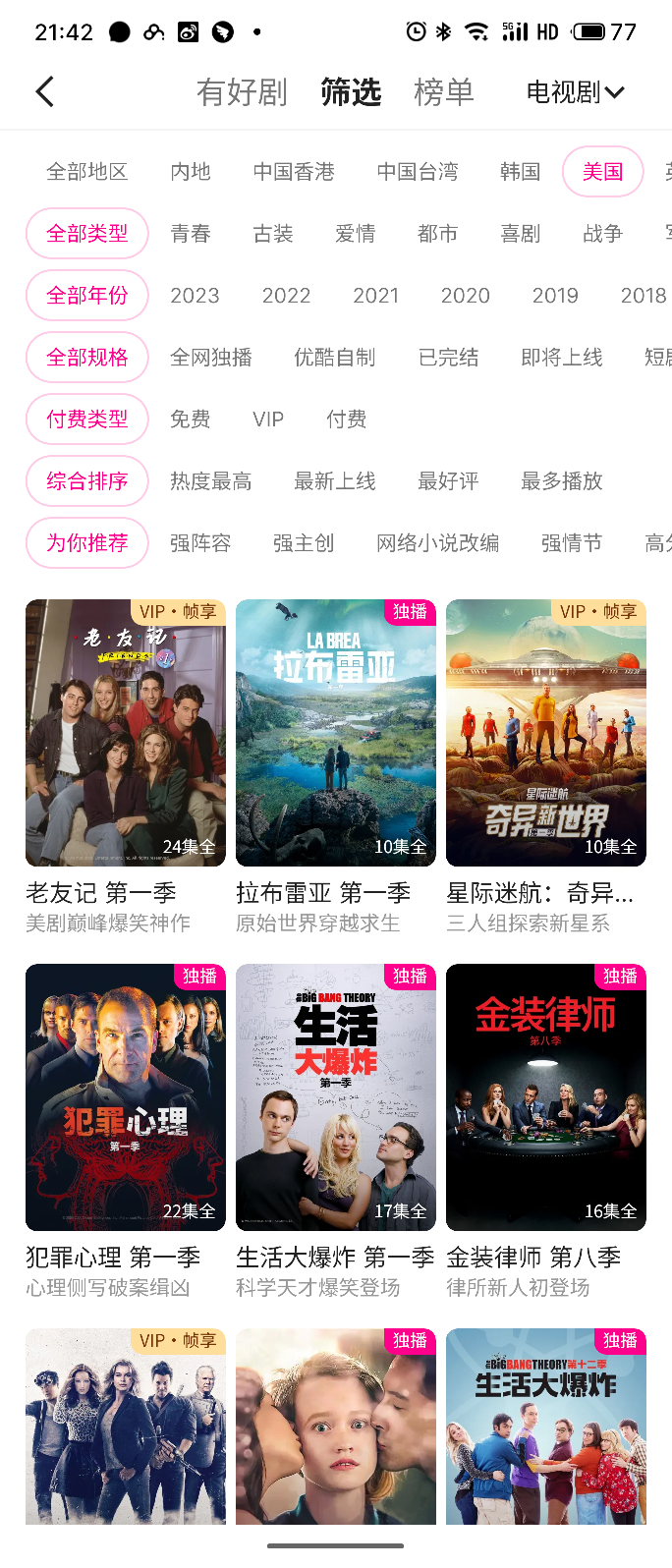The width and height of the screenshot is (672, 1568).
Task: Sort results by 最好评
Action: (x=448, y=481)
